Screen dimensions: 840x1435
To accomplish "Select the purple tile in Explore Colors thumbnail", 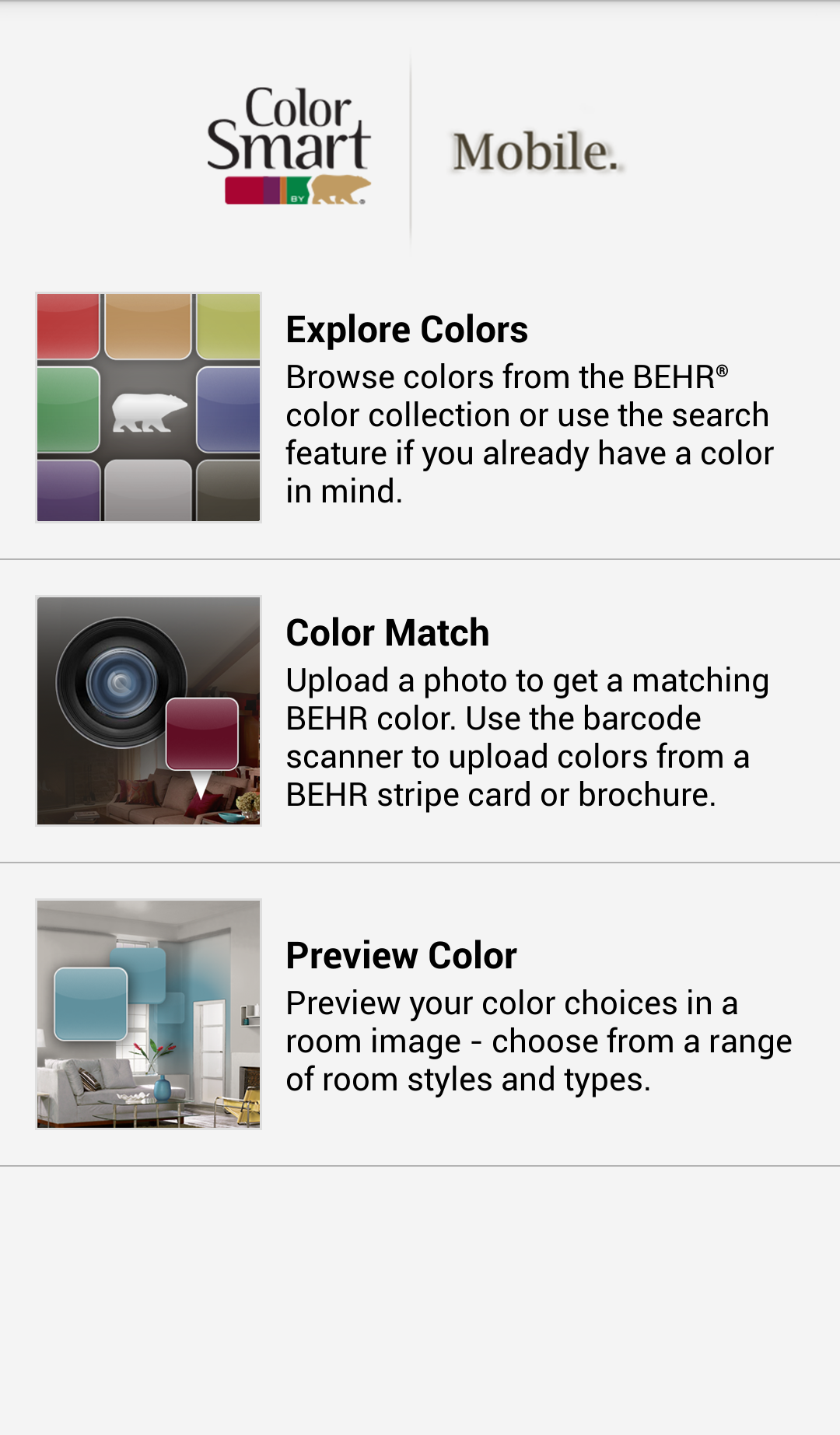I will [x=66, y=490].
